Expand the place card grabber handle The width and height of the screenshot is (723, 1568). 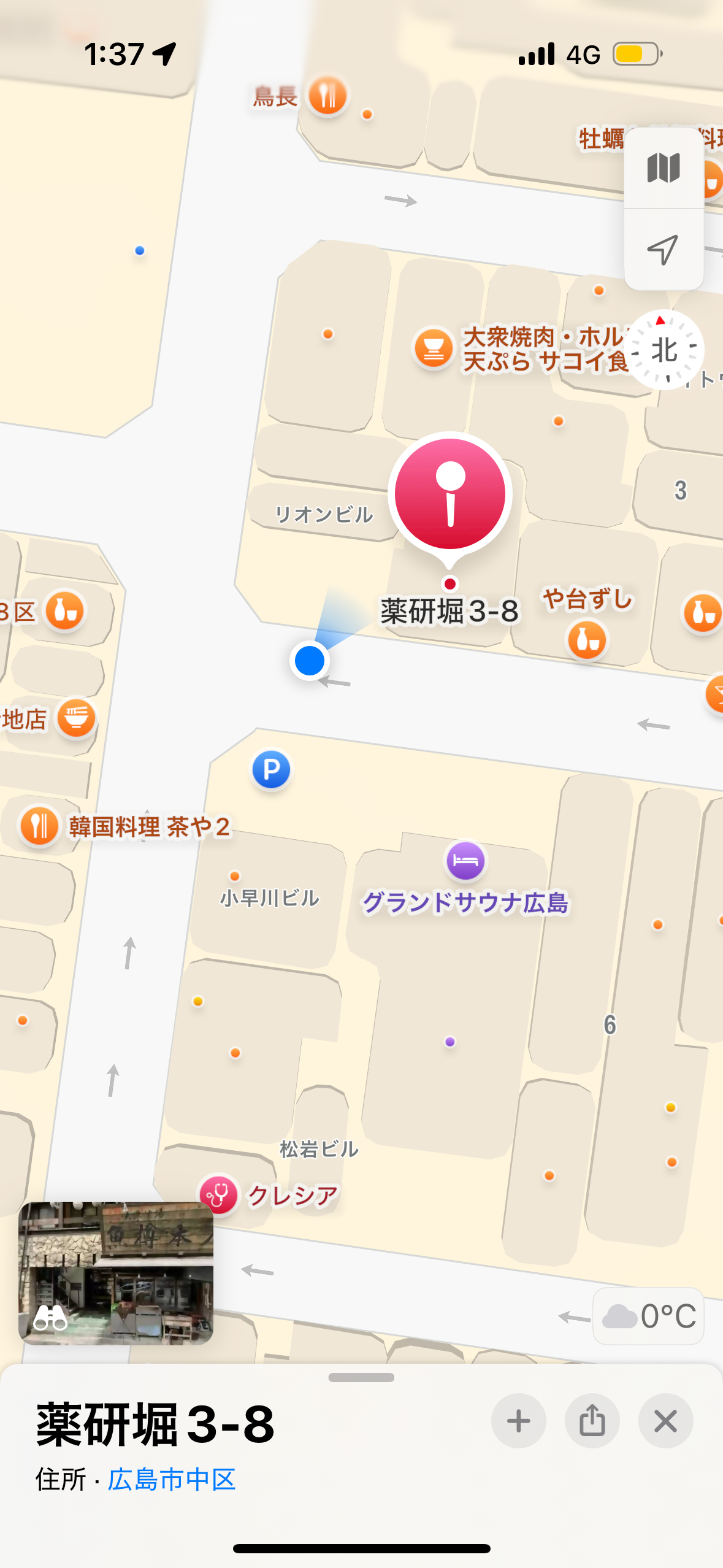click(361, 1377)
